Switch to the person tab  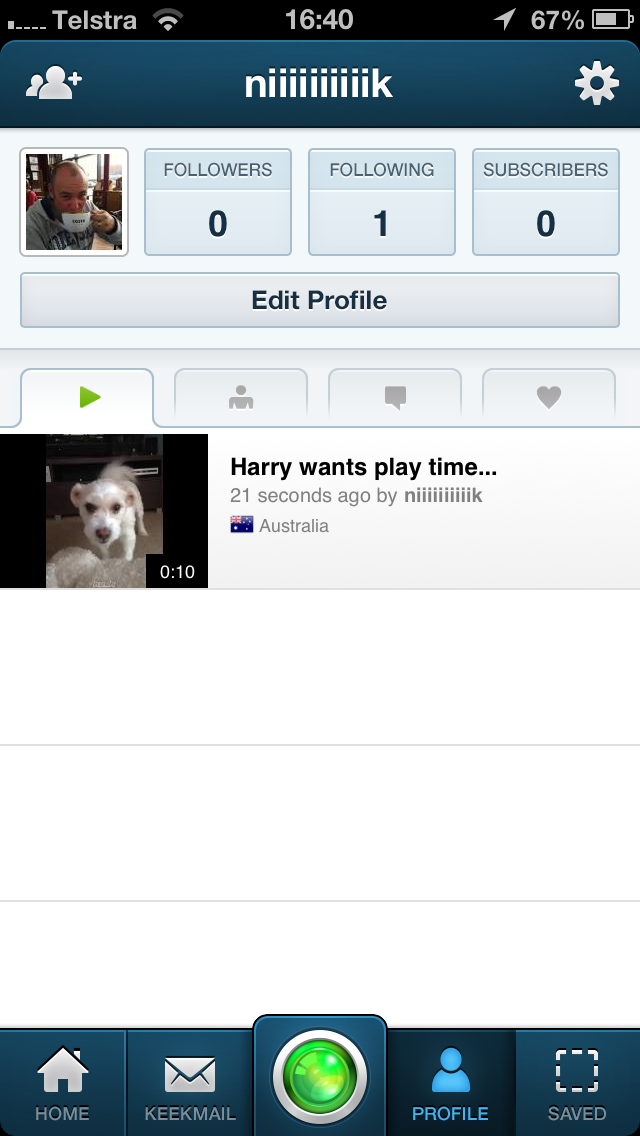[241, 397]
